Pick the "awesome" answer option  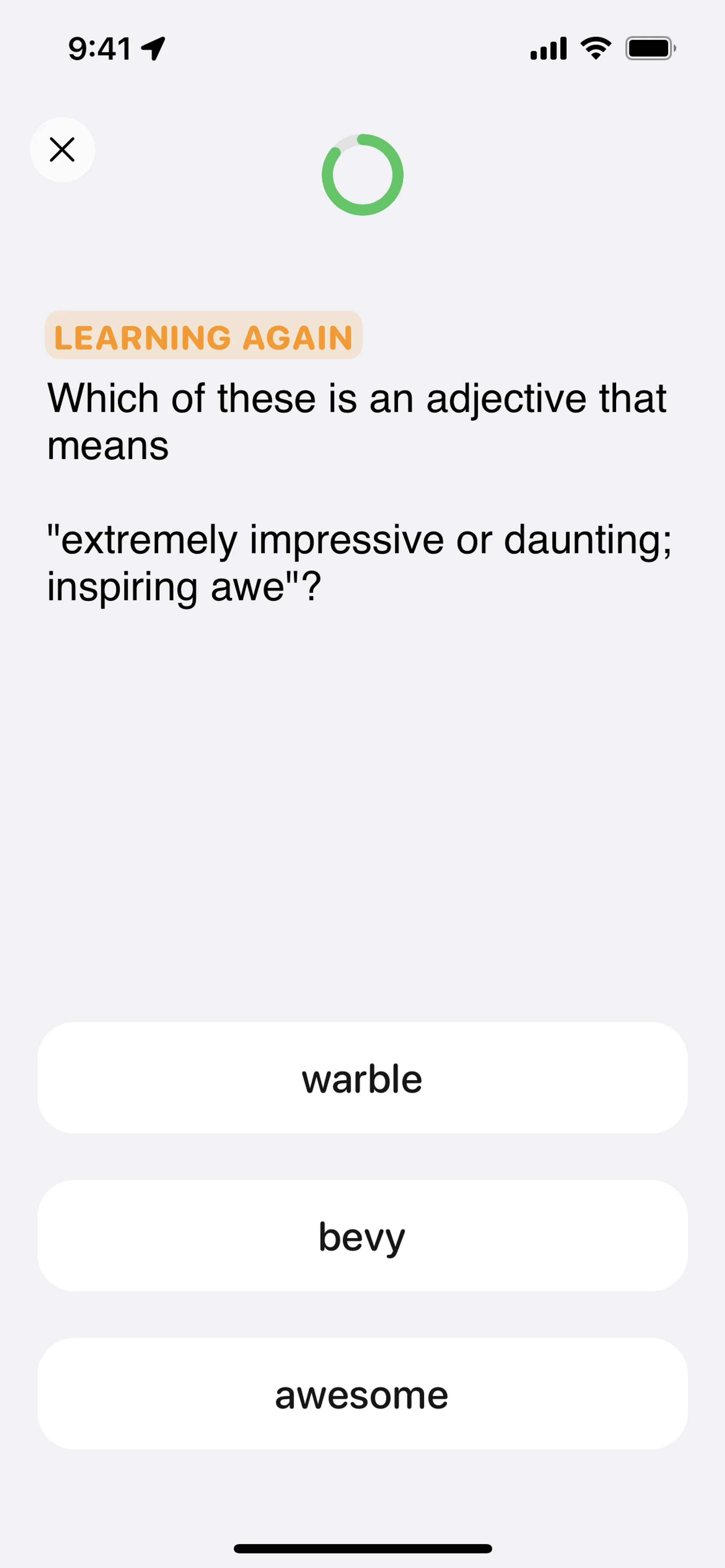click(362, 1394)
